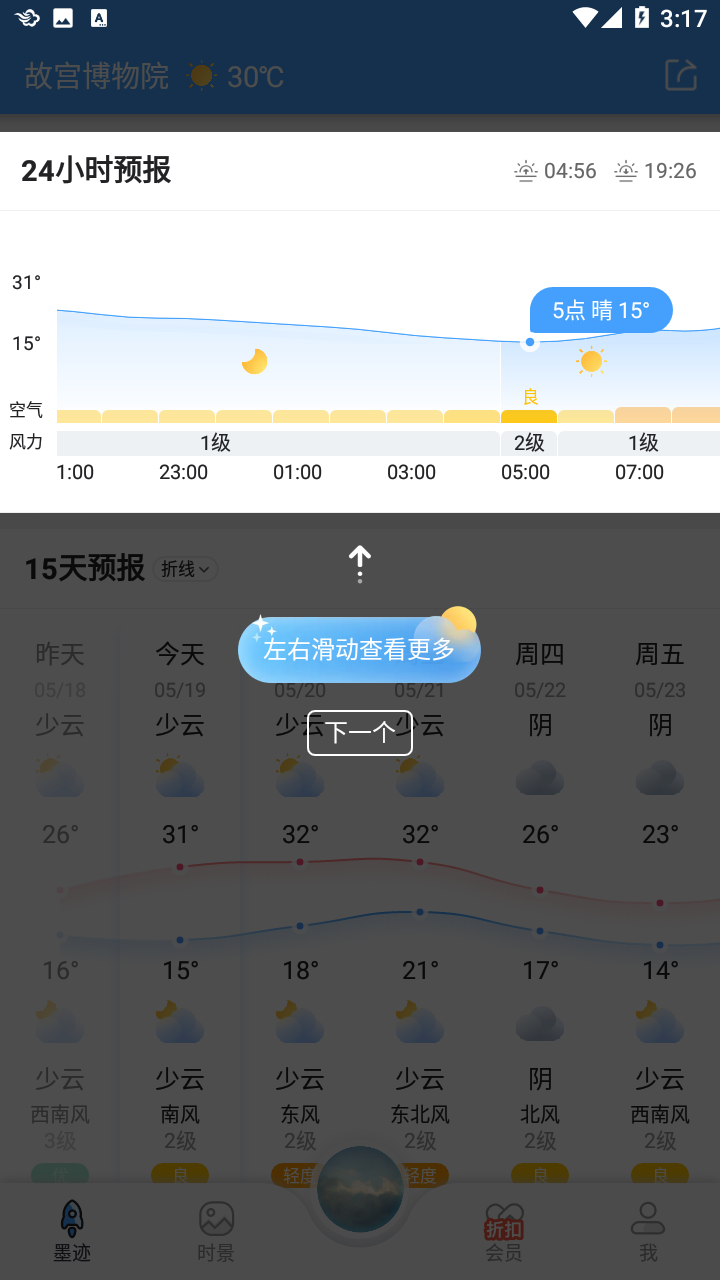
Task: Tap the 下一个 button in the tutorial
Action: click(359, 733)
